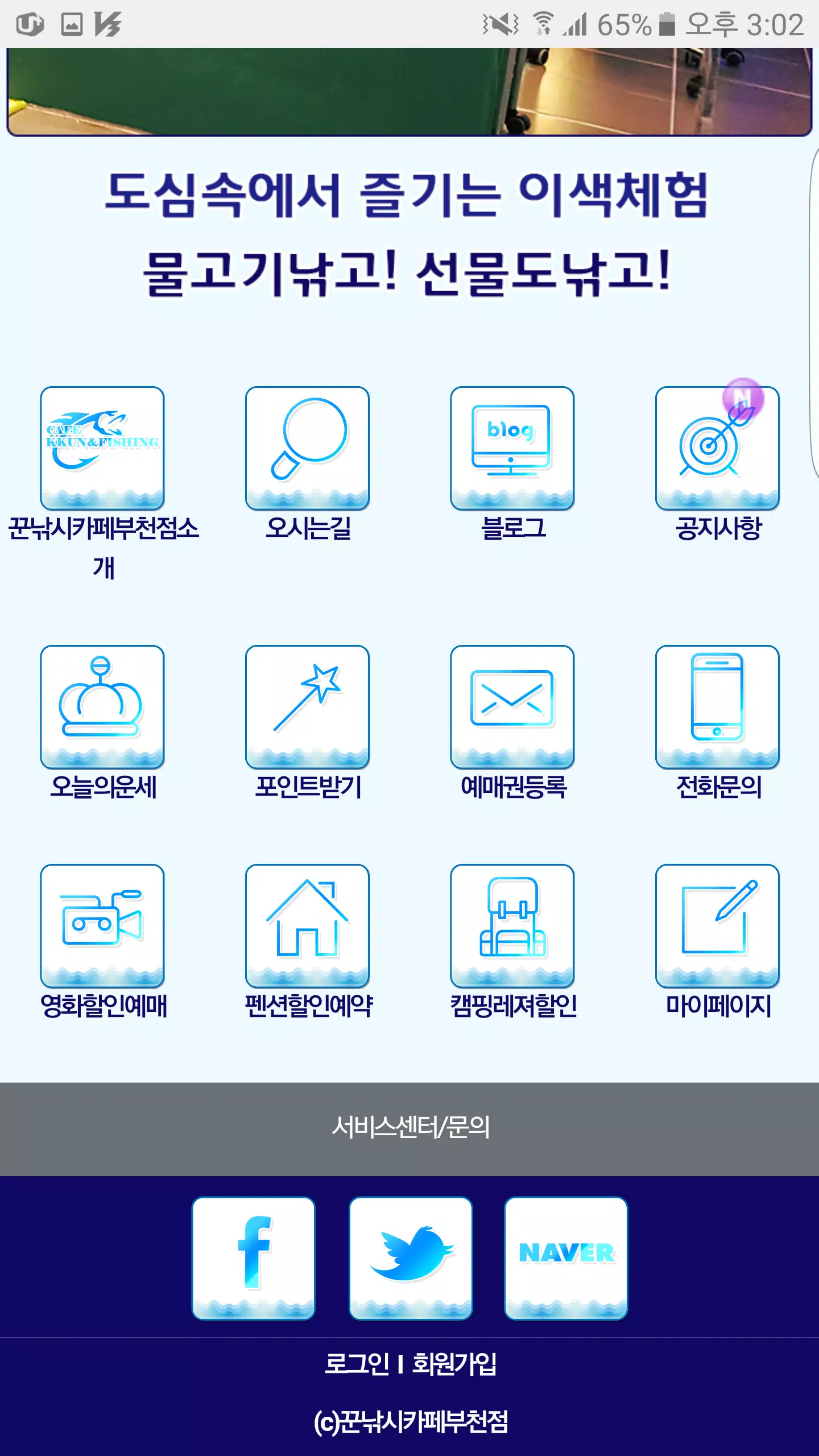This screenshot has height=1456, width=819.
Task: Open 서비스센터/문의 service center
Action: 409,1127
